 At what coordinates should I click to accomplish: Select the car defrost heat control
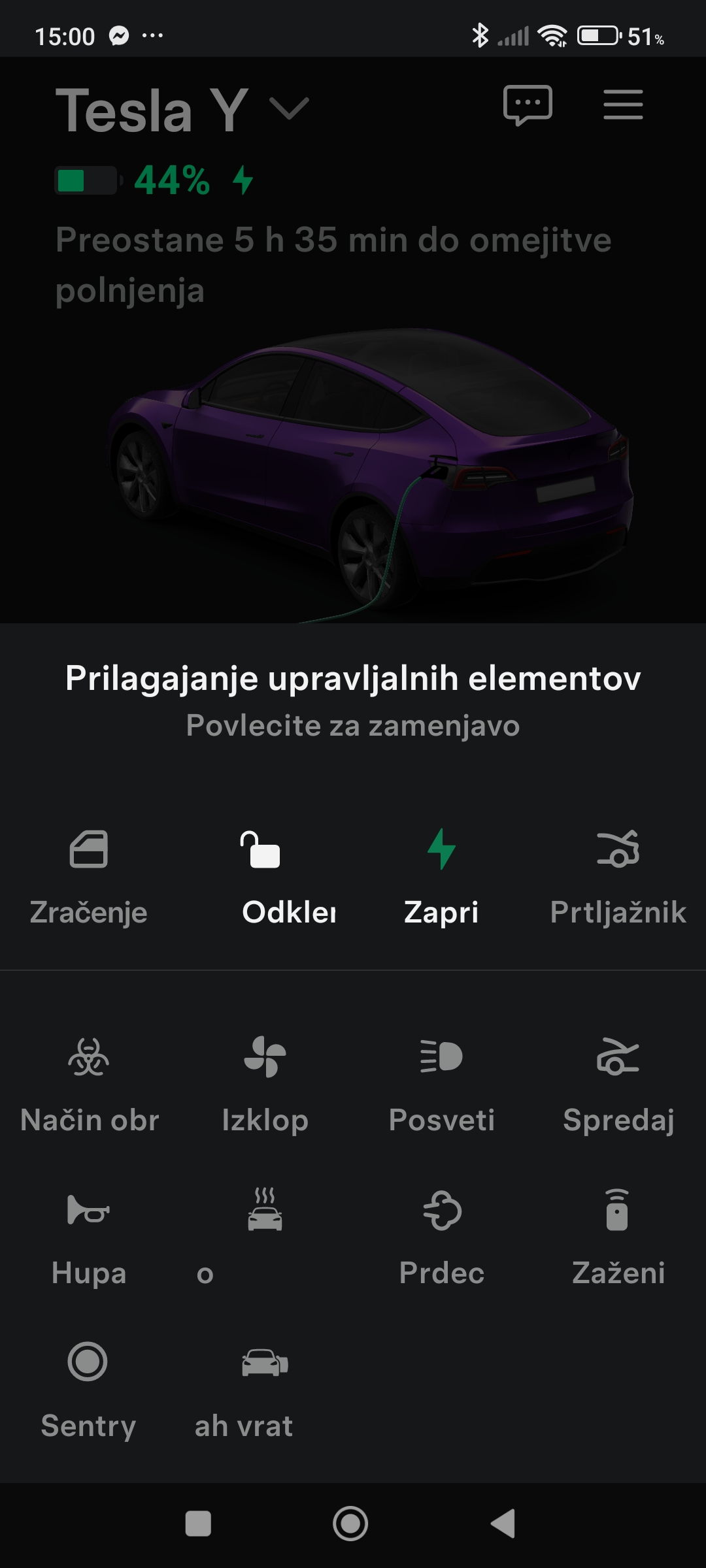(265, 1210)
